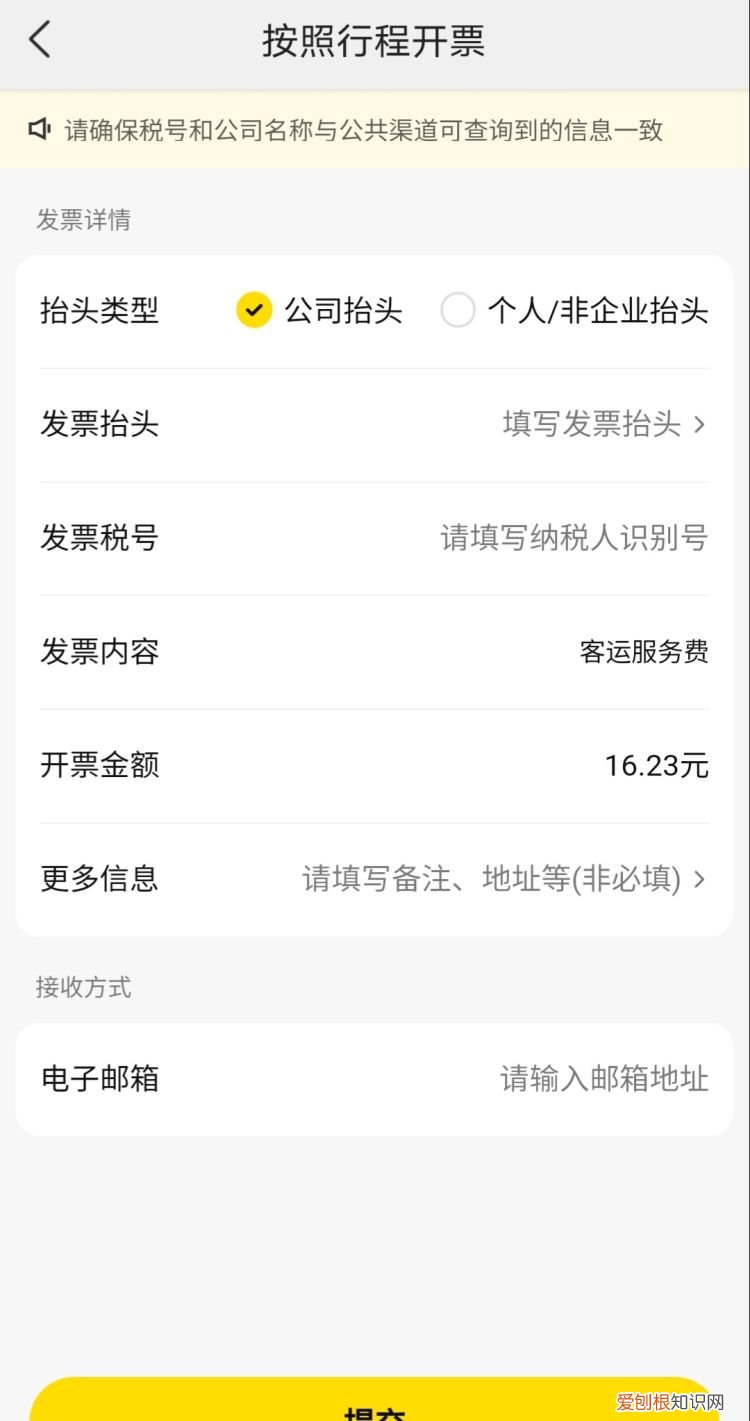This screenshot has width=750, height=1421.
Task: Tap the yellow checkmark beside 公司抬头
Action: tap(253, 310)
